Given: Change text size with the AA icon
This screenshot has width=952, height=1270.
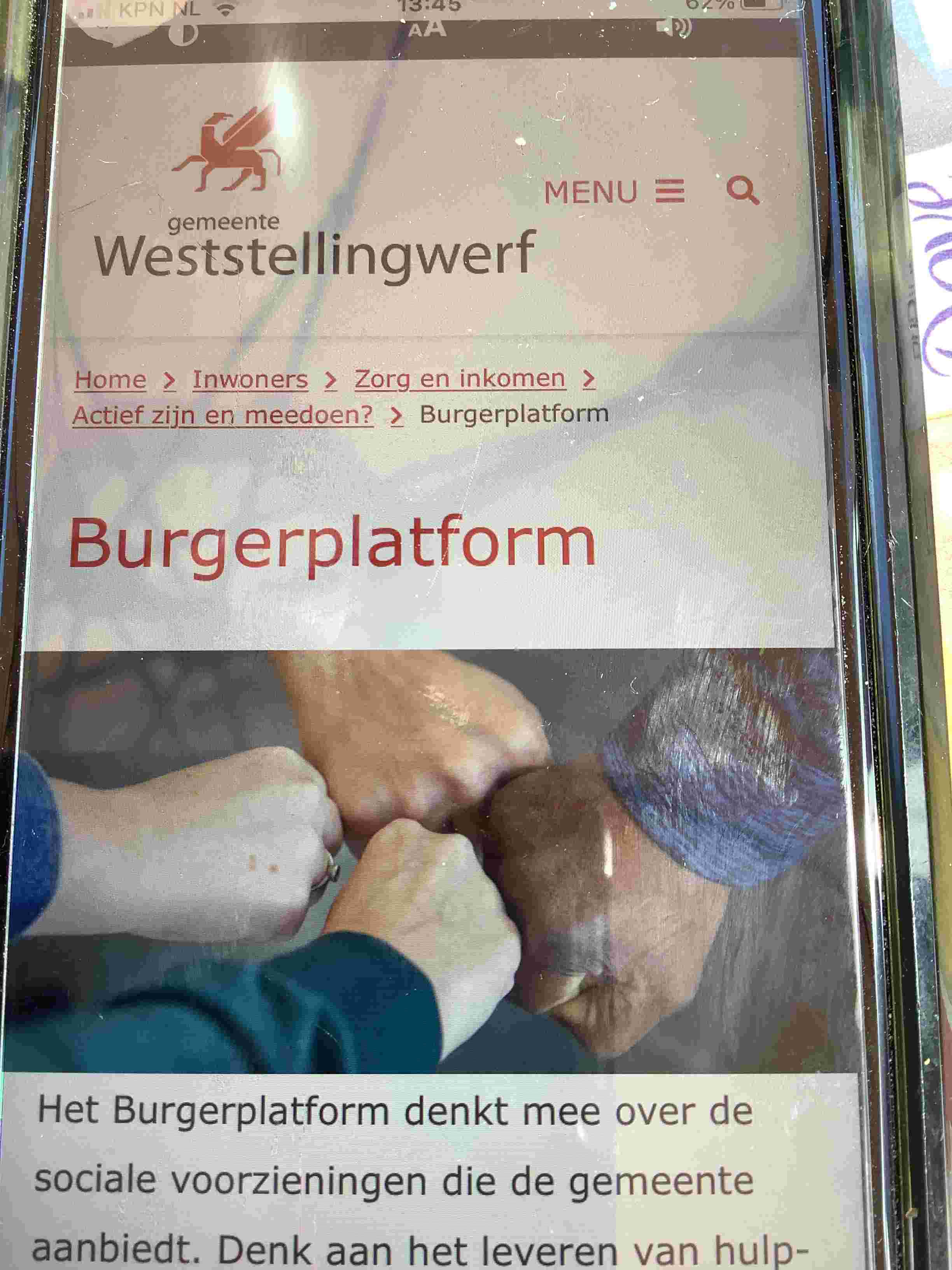Looking at the screenshot, I should [x=427, y=29].
